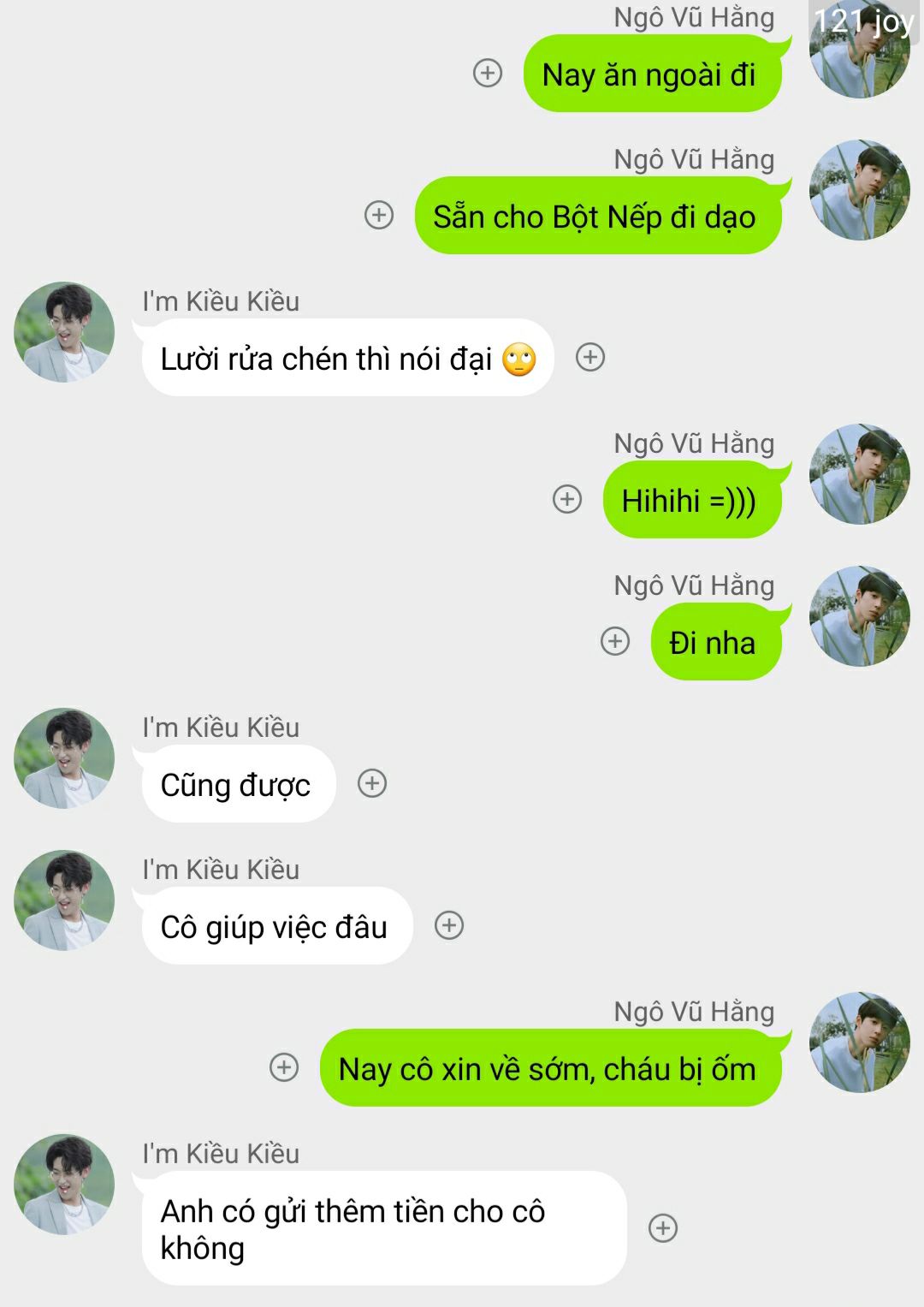Image resolution: width=924 pixels, height=1307 pixels.
Task: Tap the plus icon beside "Nay ăn ngoài đi"
Action: coord(488,73)
